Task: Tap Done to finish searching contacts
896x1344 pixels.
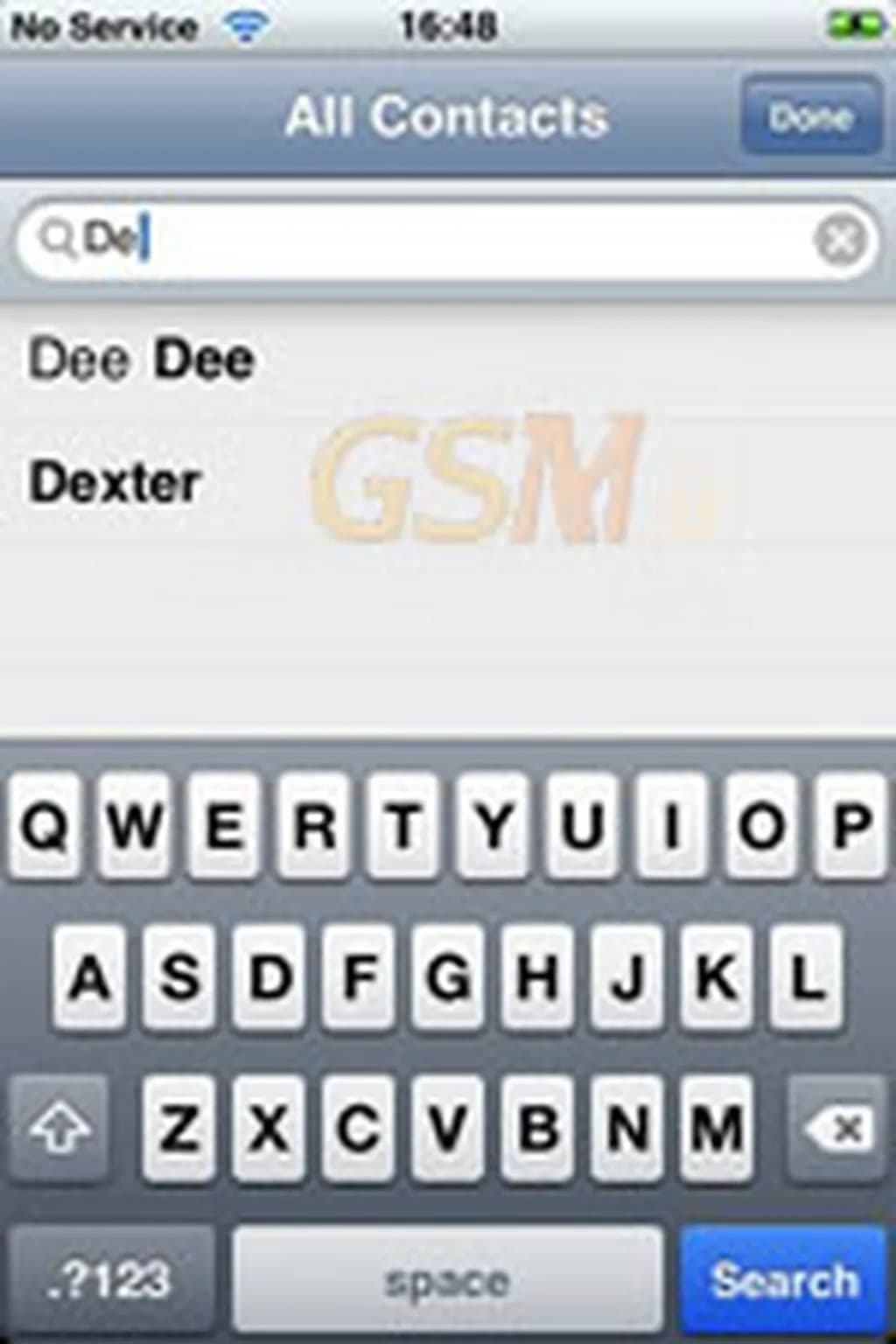Action: coord(810,116)
